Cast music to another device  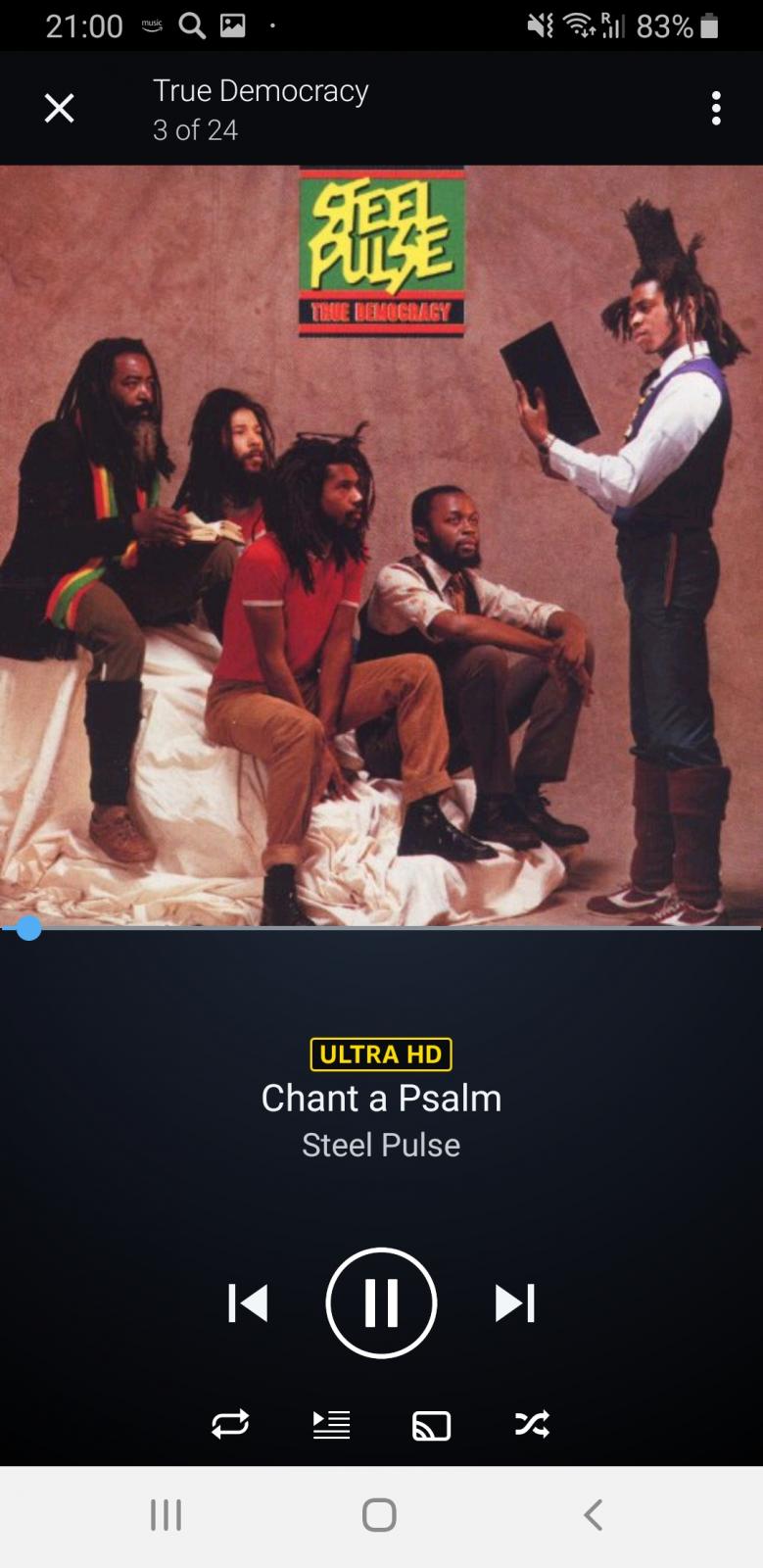(432, 1425)
